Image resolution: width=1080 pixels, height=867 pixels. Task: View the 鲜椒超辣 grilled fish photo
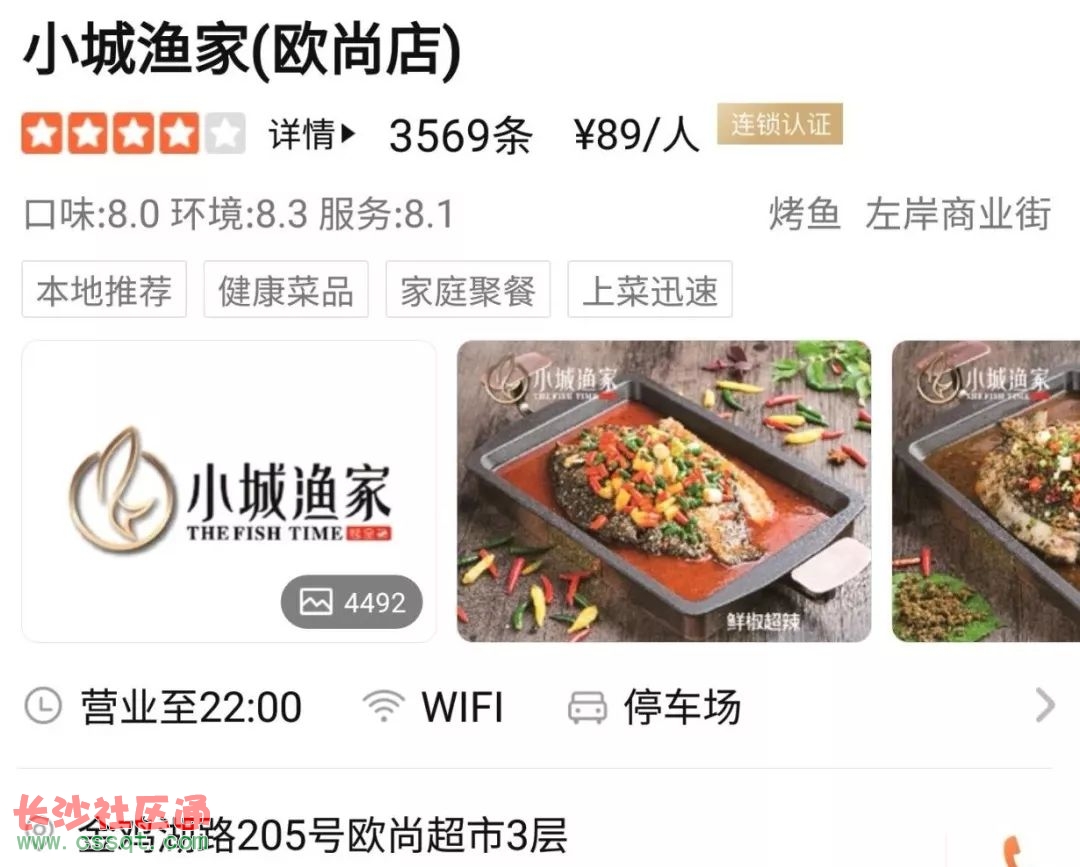click(x=664, y=491)
